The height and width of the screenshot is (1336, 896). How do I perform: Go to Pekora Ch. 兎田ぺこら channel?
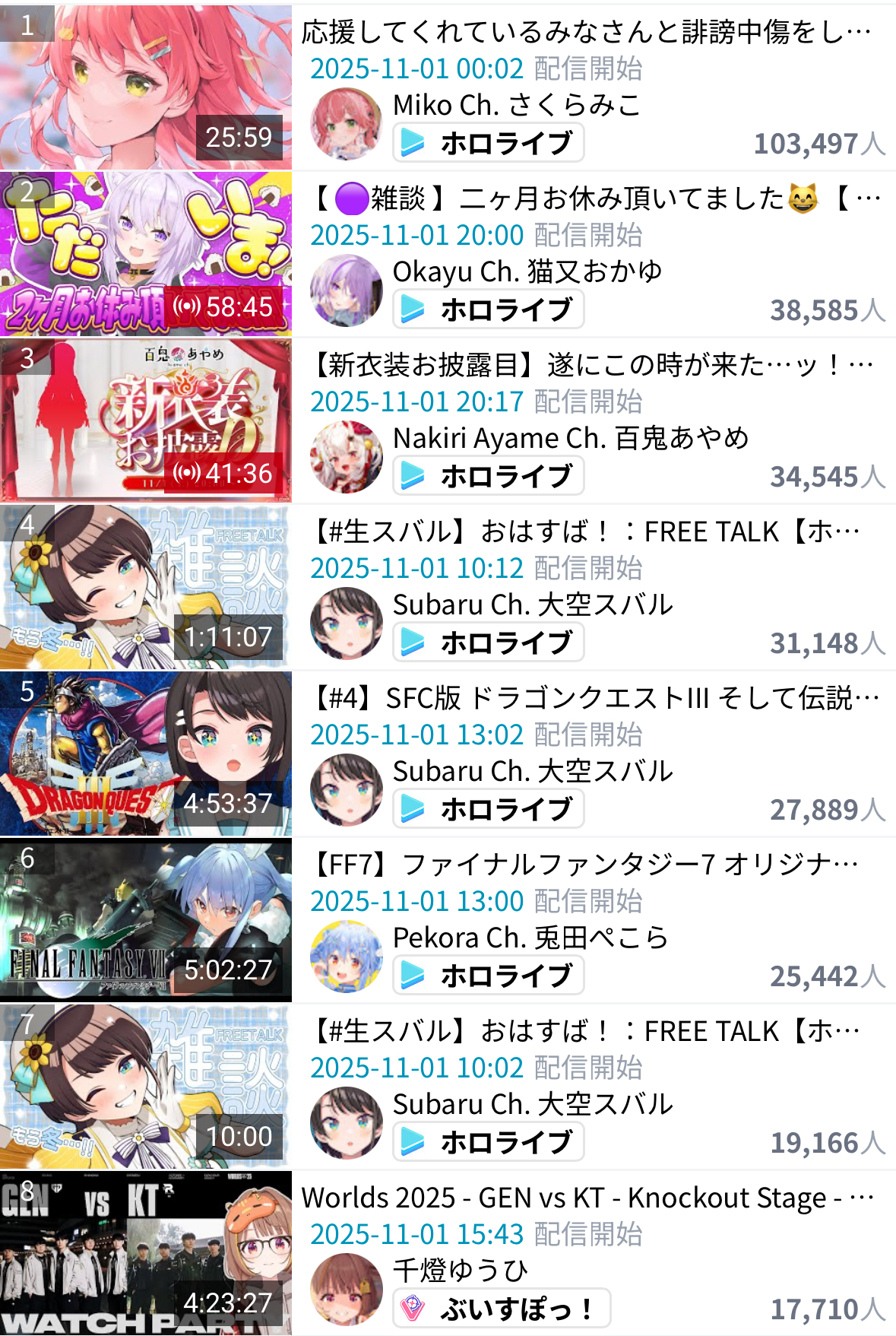[530, 938]
